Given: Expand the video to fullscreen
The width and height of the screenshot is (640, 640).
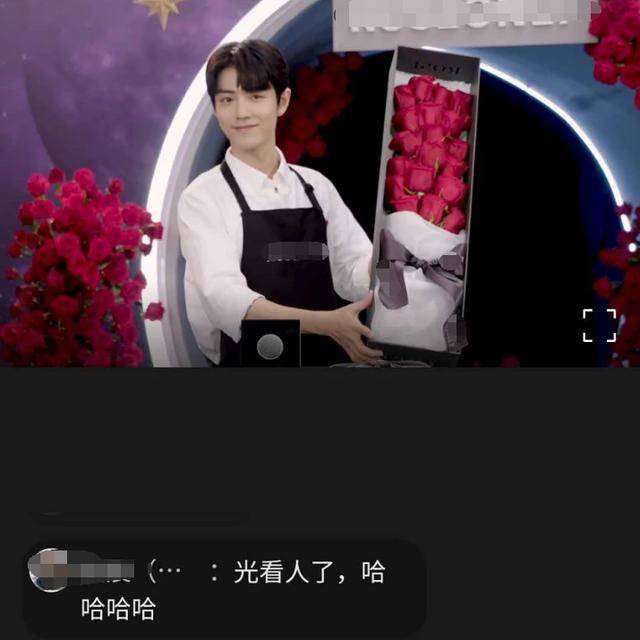Looking at the screenshot, I should click(x=599, y=325).
